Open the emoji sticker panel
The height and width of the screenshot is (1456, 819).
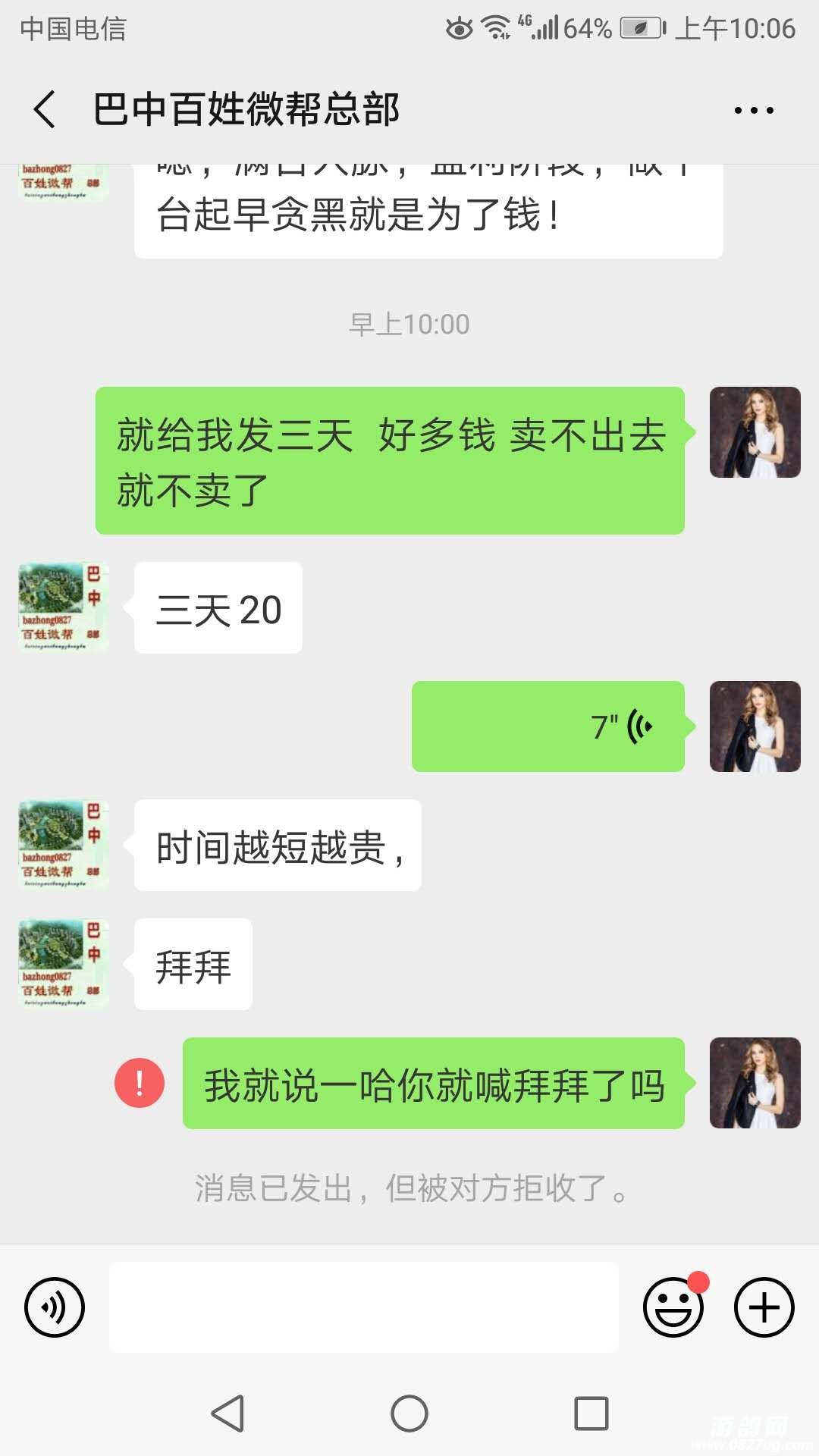click(x=673, y=1307)
